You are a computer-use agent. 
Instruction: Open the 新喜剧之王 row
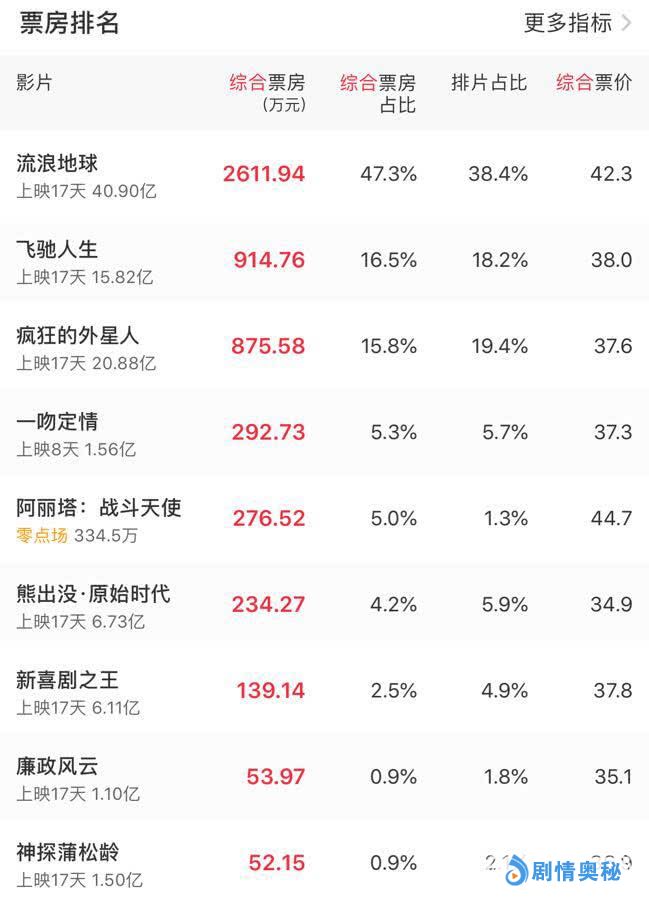tap(68, 680)
